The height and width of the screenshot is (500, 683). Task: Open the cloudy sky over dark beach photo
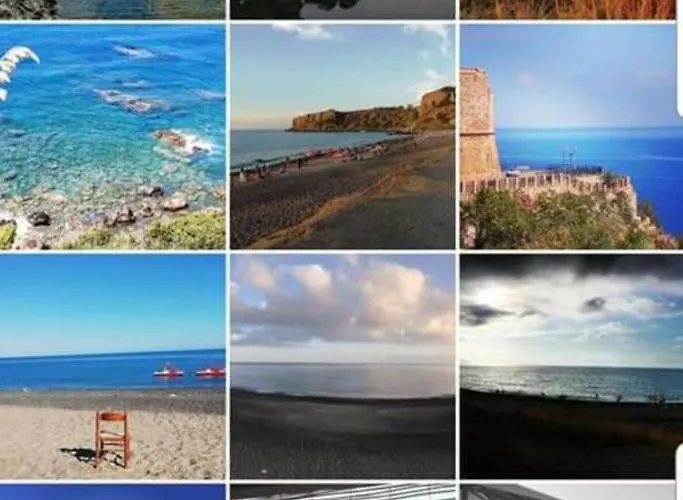(x=342, y=366)
